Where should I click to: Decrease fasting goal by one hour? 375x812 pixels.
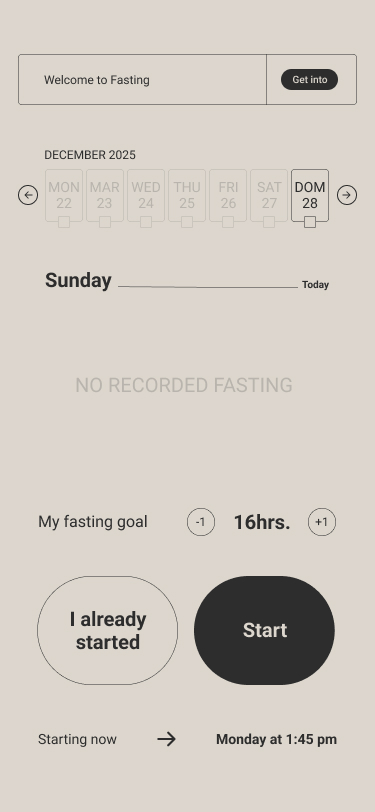(201, 522)
